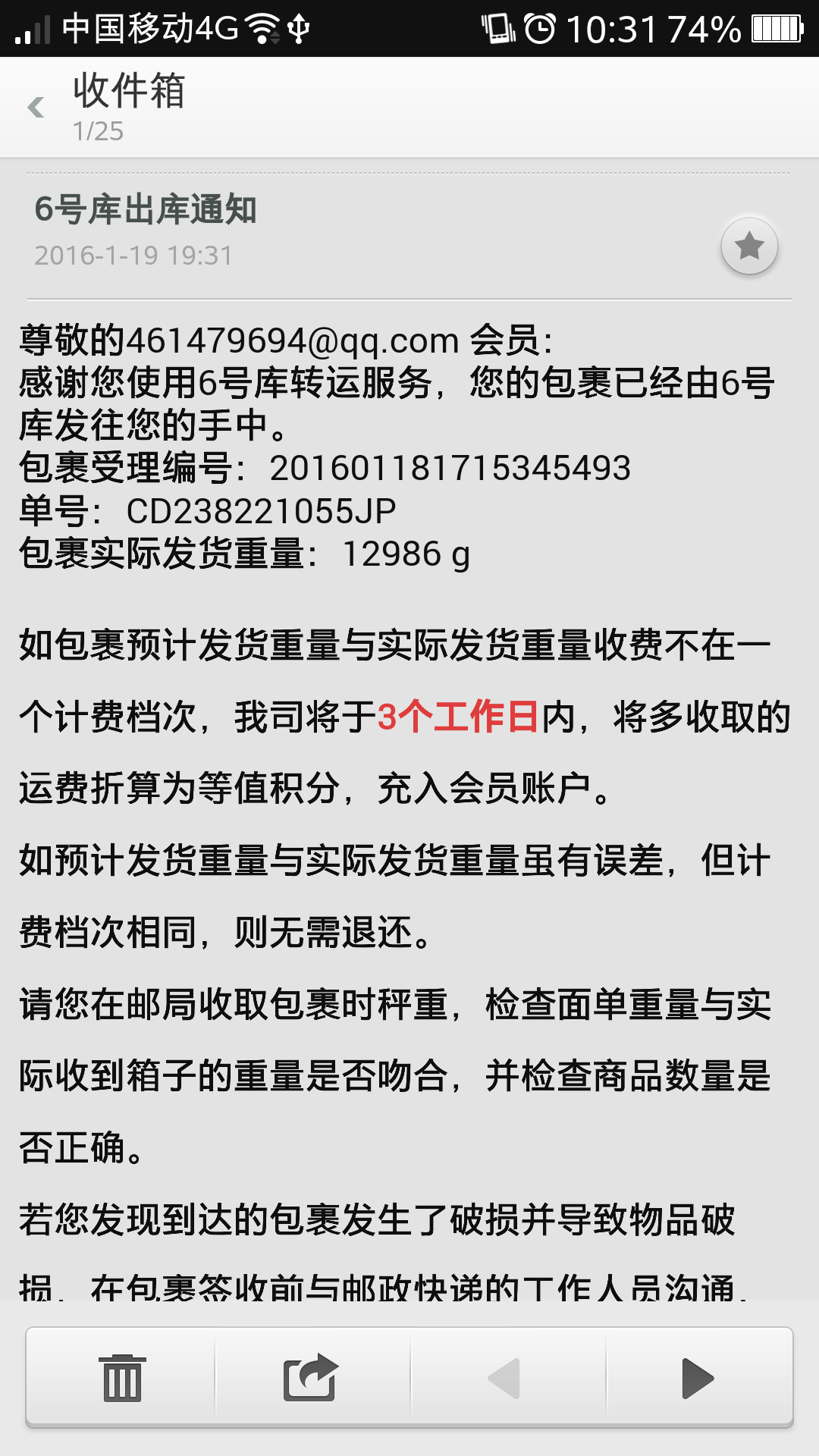Go to the next email
The height and width of the screenshot is (1456, 819).
[698, 1378]
